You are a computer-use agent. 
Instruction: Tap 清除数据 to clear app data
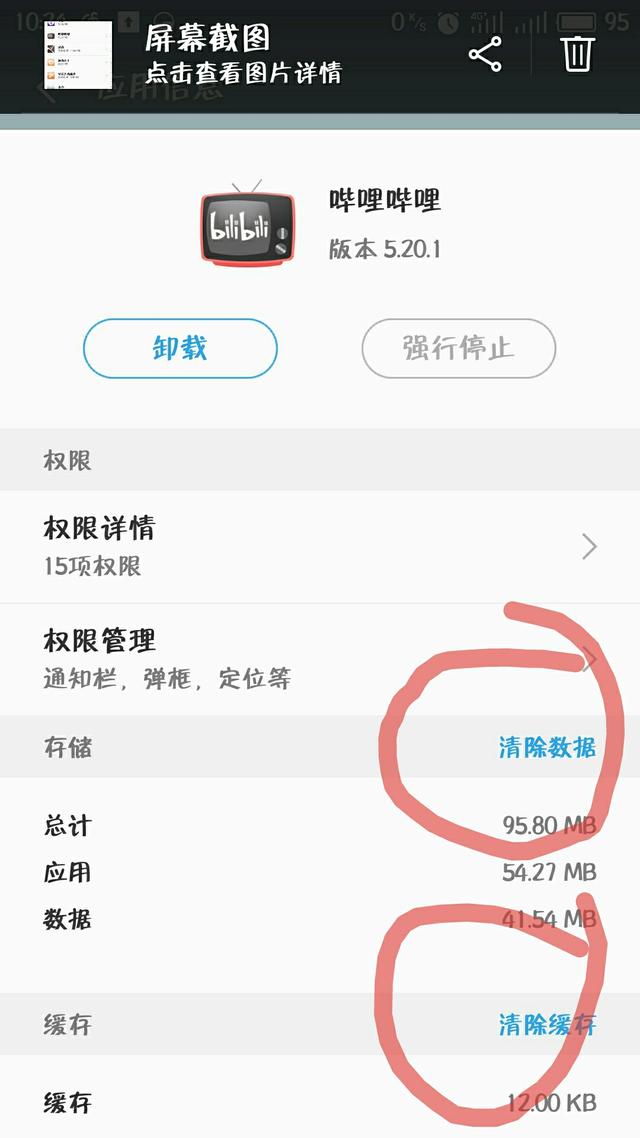[x=547, y=747]
